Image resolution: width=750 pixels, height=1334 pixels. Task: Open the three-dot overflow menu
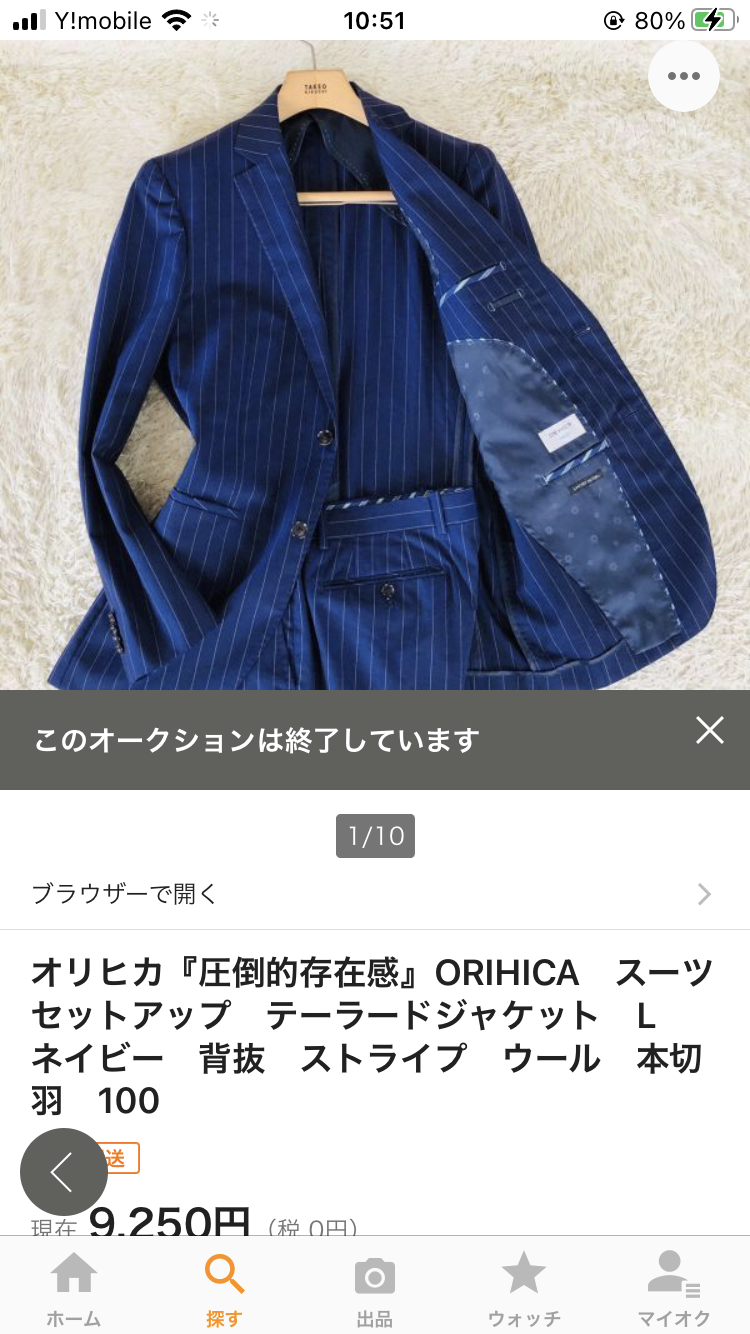[684, 76]
